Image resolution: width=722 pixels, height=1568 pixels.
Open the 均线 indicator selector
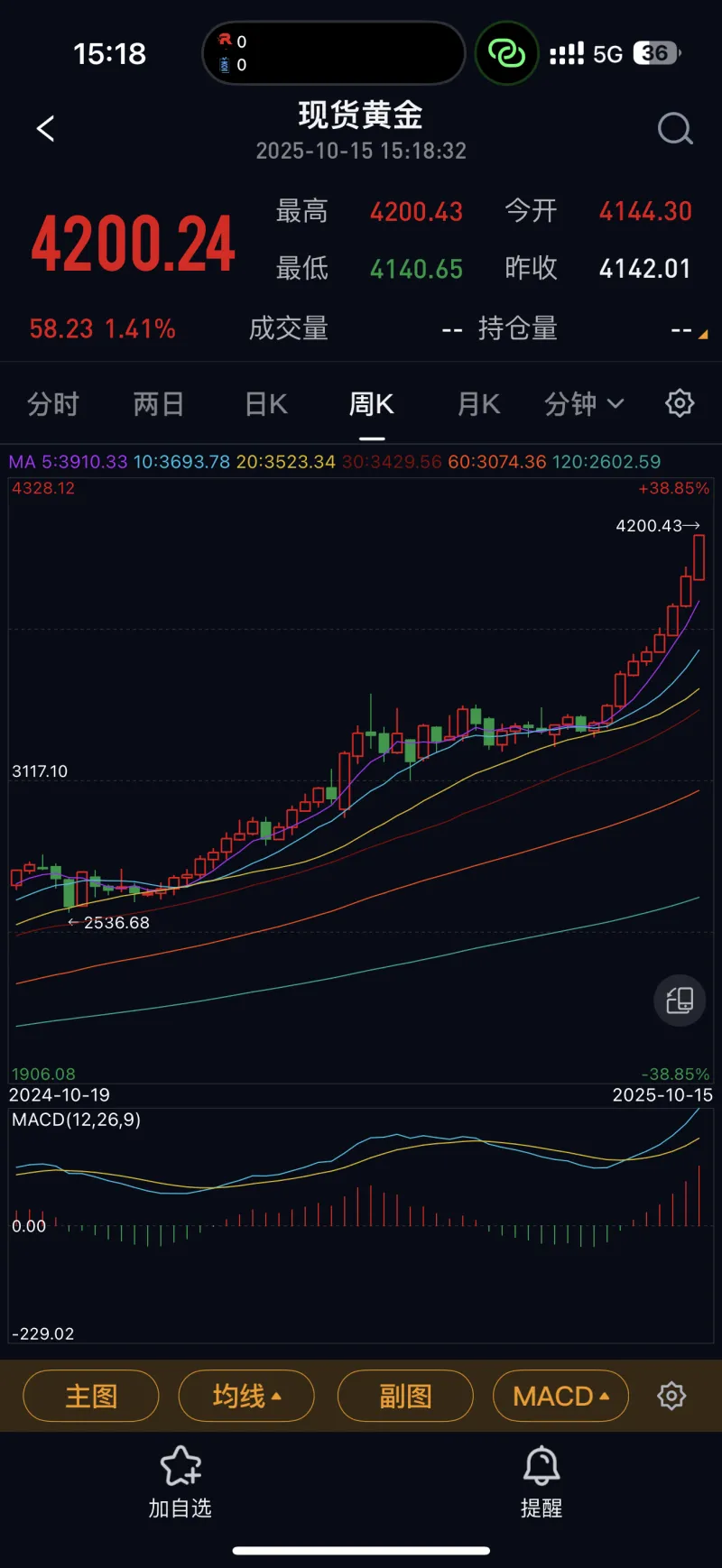(246, 1397)
